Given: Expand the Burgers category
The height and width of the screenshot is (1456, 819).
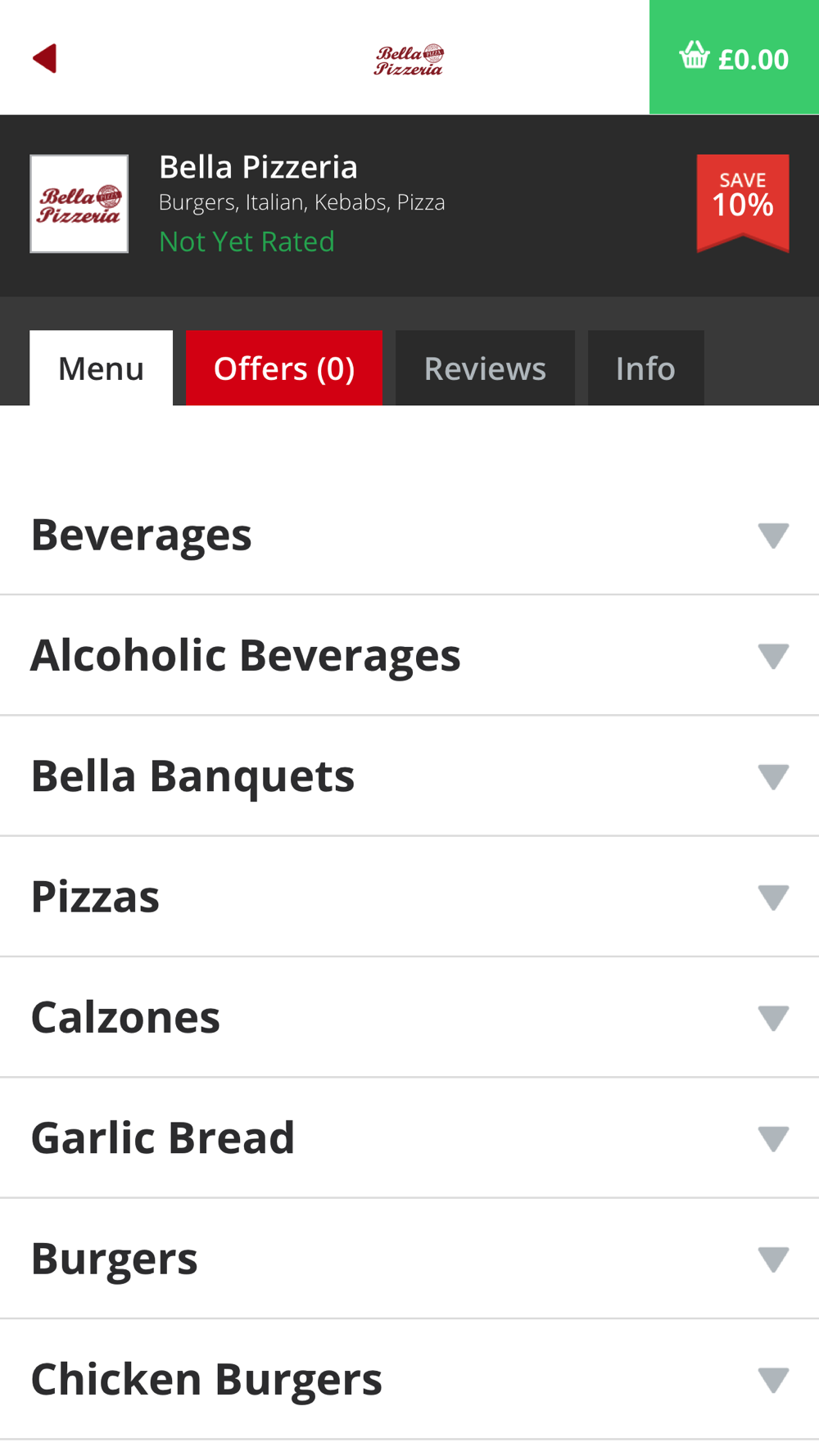Looking at the screenshot, I should point(409,1259).
